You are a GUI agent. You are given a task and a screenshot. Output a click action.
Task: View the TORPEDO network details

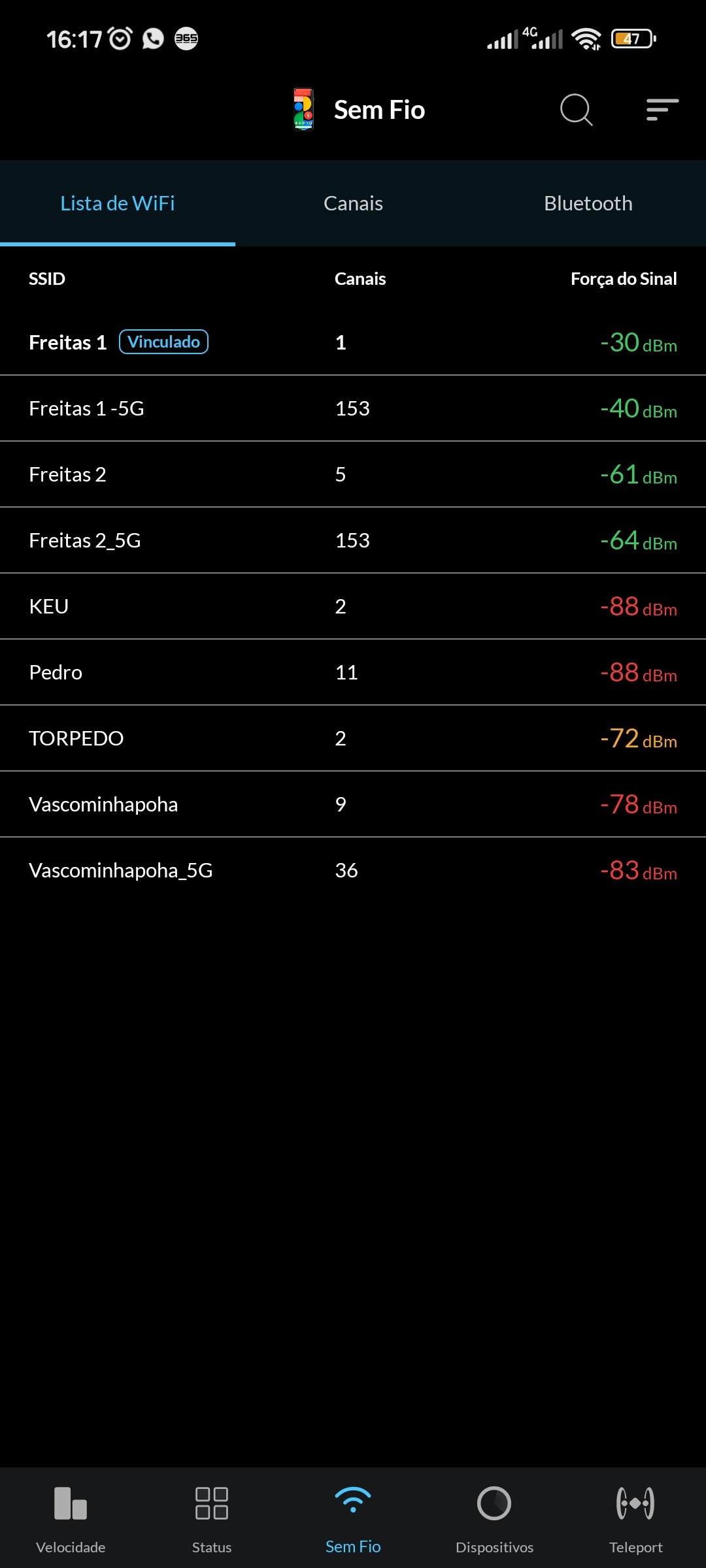(353, 738)
